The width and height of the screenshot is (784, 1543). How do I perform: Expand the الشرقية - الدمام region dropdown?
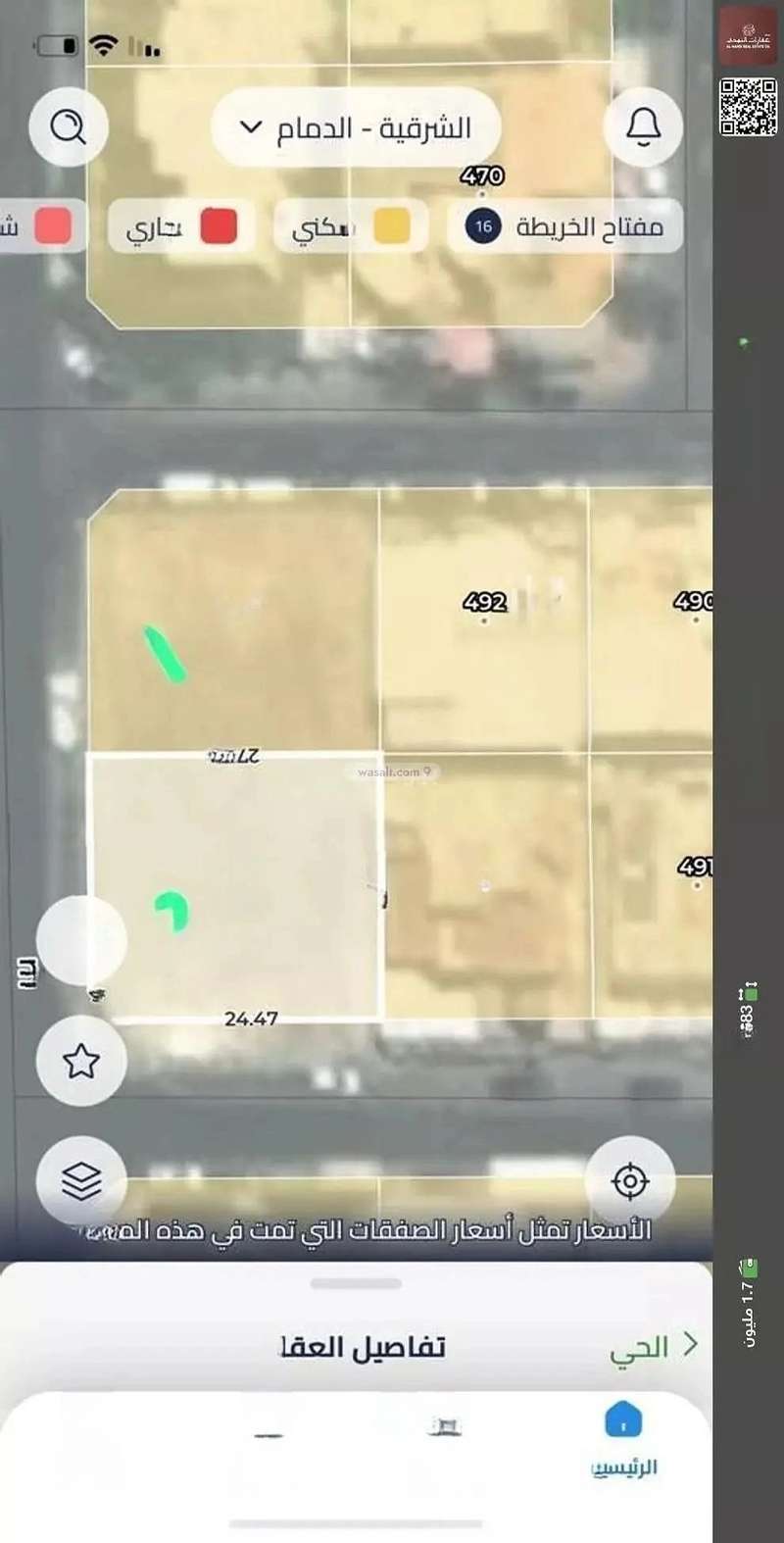click(356, 127)
